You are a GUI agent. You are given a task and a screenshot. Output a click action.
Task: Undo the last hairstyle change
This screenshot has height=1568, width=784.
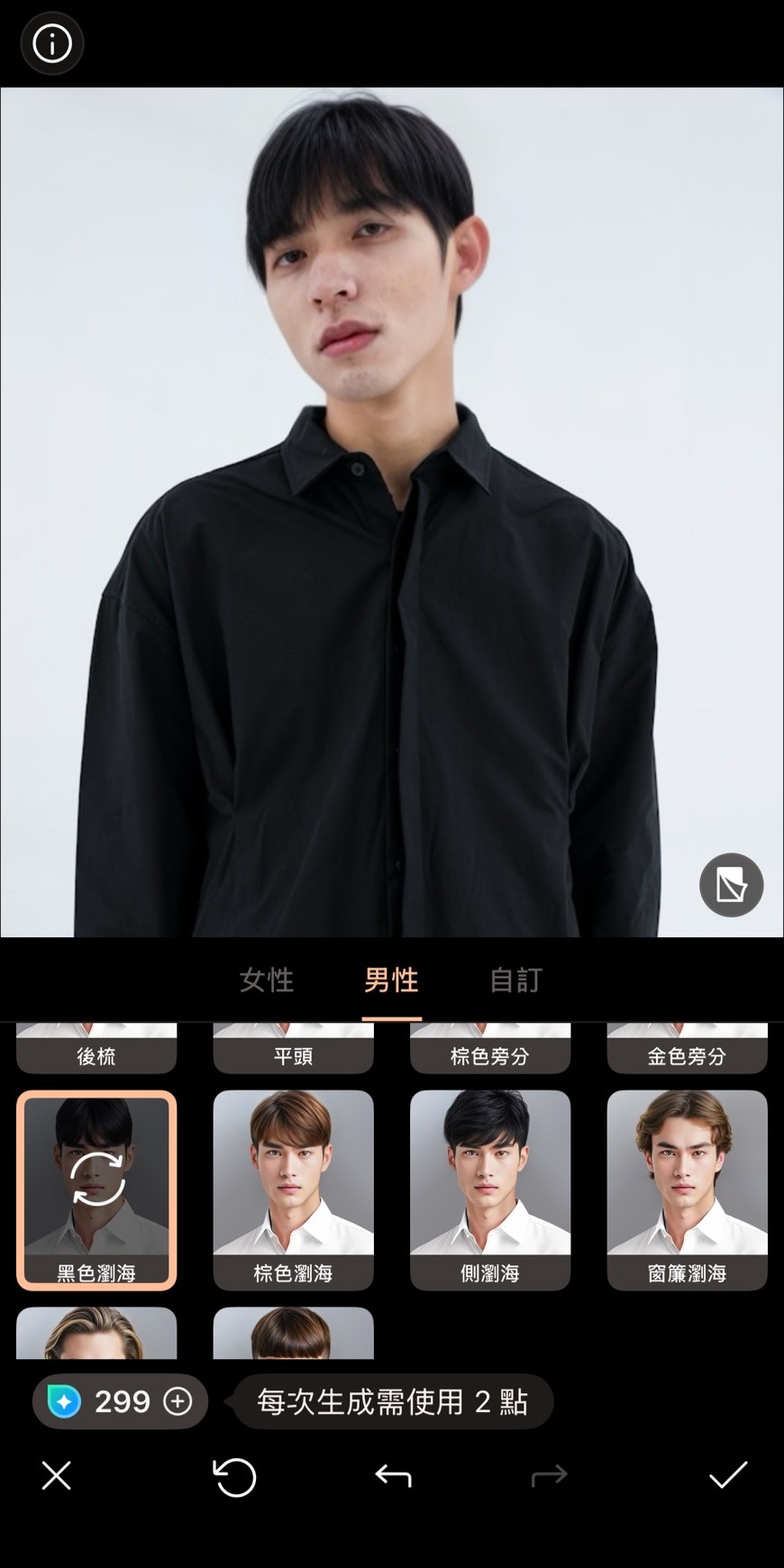(392, 1477)
